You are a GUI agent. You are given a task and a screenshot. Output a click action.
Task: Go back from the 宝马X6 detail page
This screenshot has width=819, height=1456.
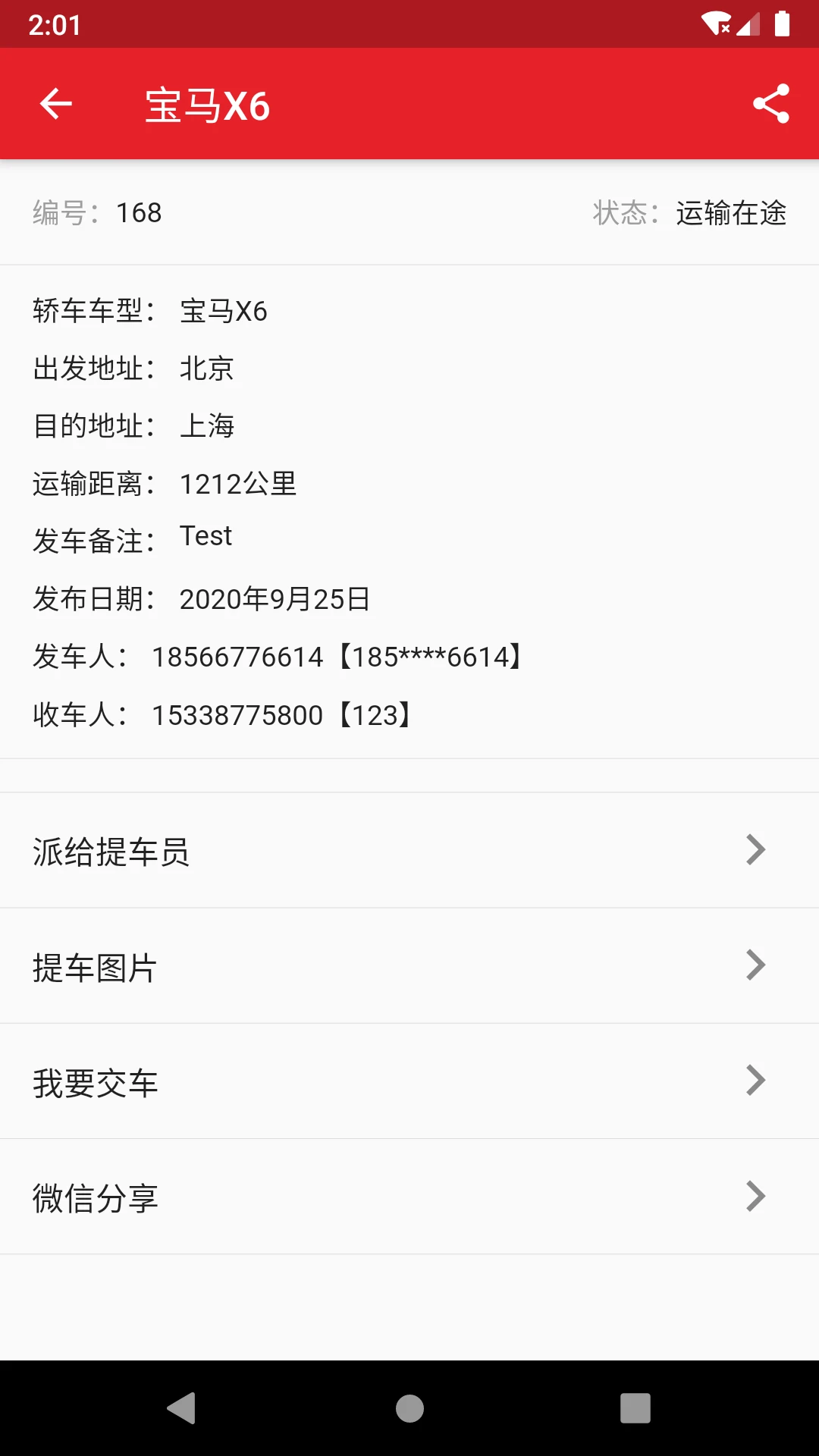[56, 104]
